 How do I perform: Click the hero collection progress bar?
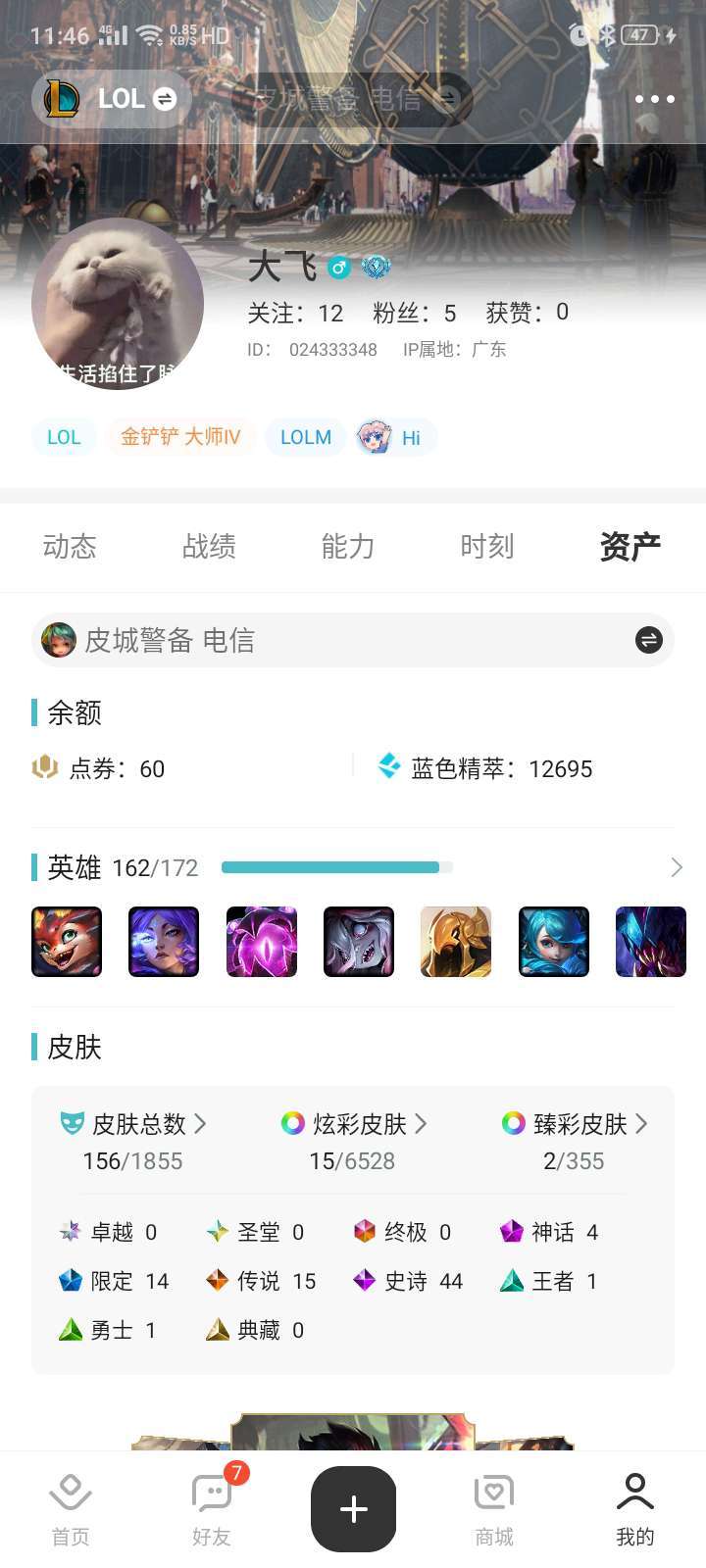pos(333,867)
